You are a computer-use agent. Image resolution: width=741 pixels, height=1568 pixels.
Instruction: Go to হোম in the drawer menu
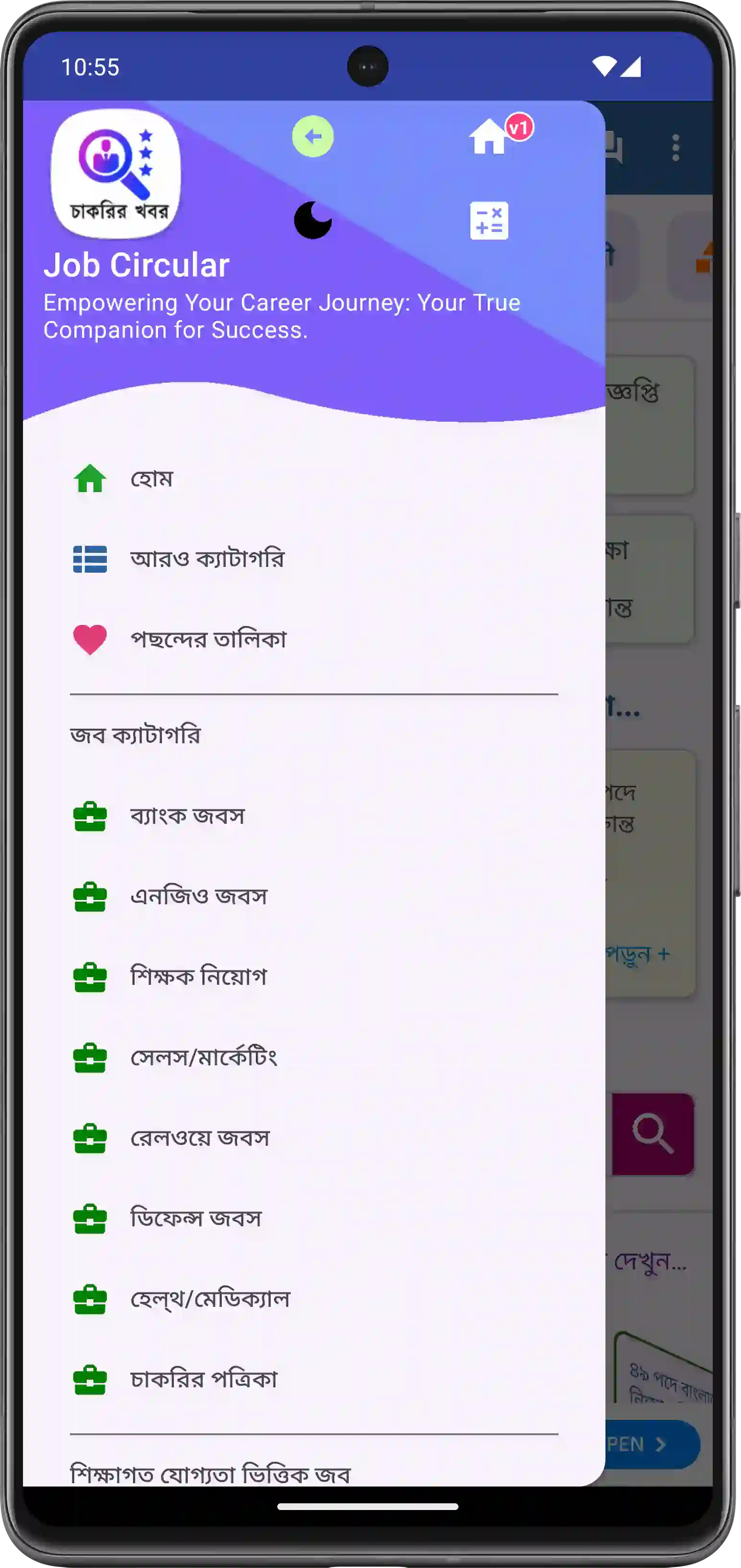coord(314,478)
